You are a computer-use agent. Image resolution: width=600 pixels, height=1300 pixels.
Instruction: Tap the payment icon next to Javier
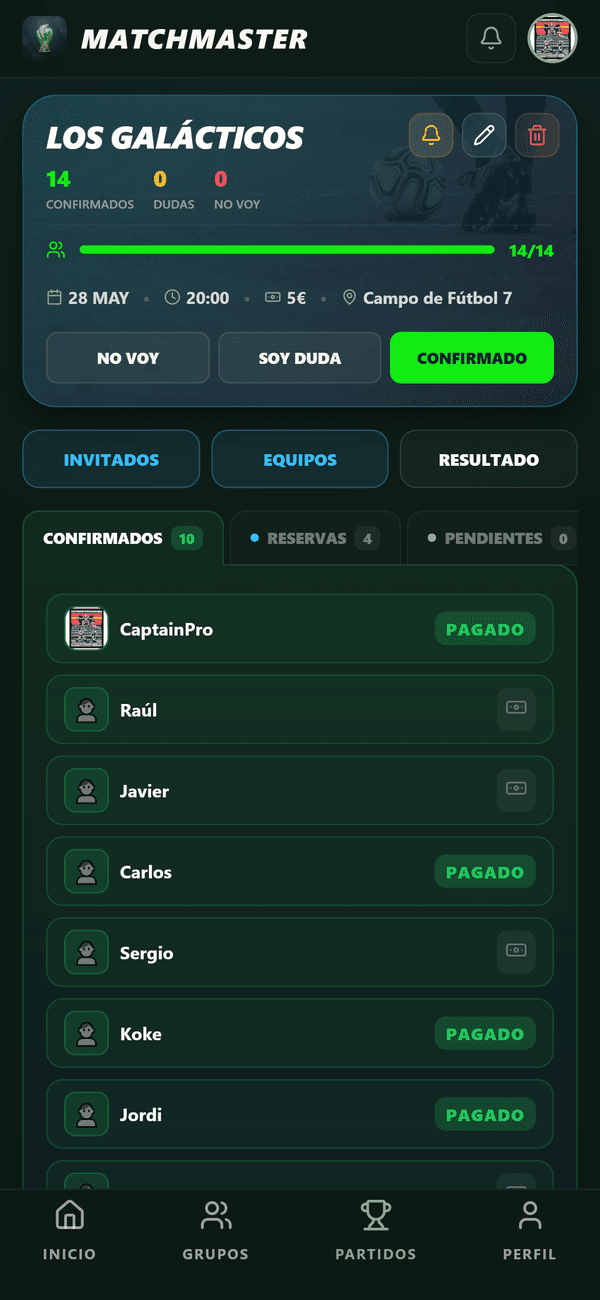[x=516, y=789]
